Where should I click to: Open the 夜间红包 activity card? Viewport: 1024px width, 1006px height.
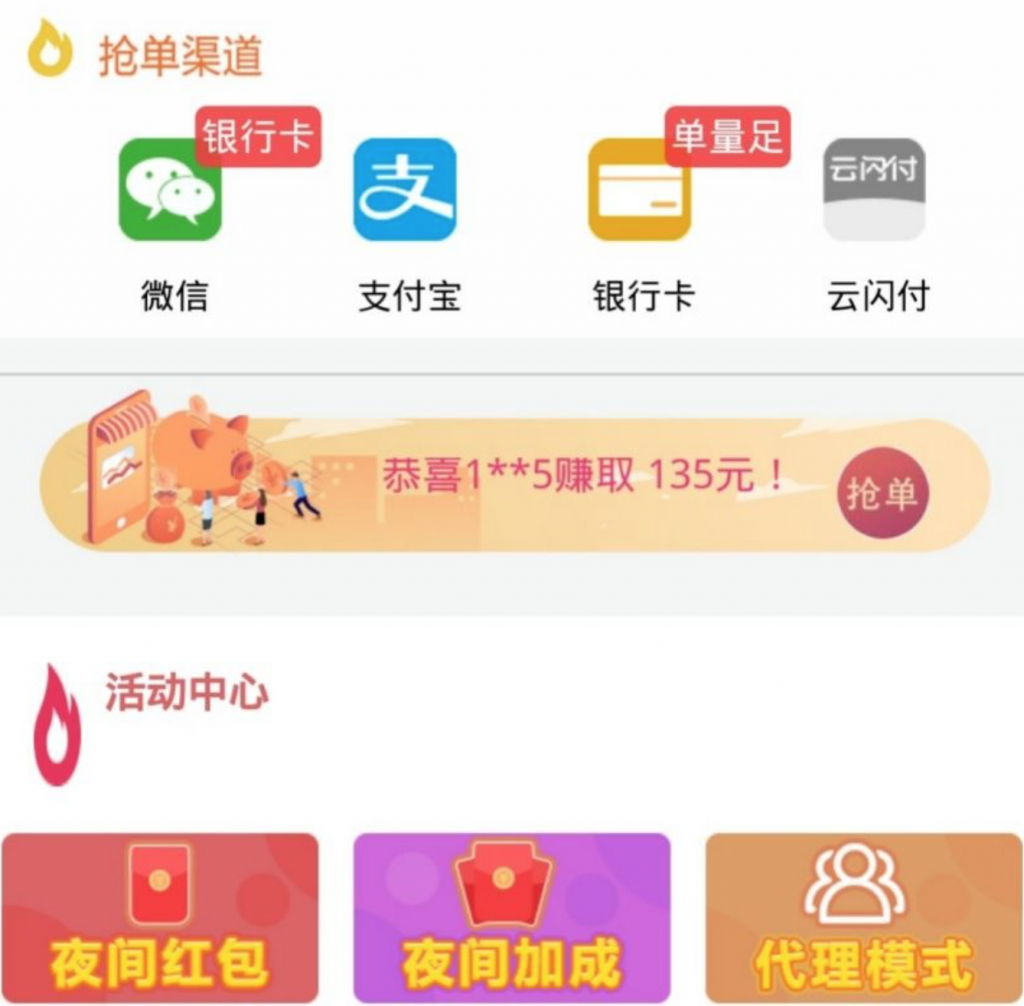coord(160,918)
